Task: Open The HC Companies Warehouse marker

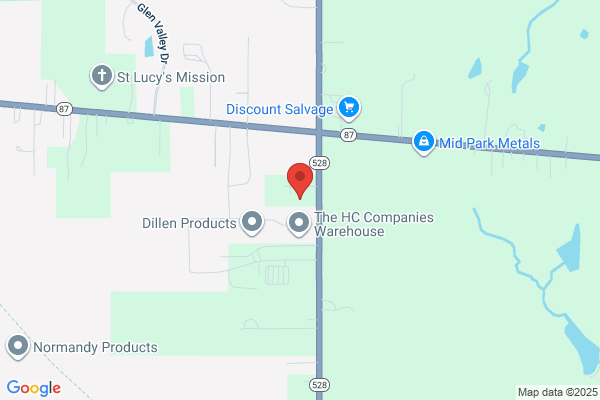Action: (x=299, y=224)
